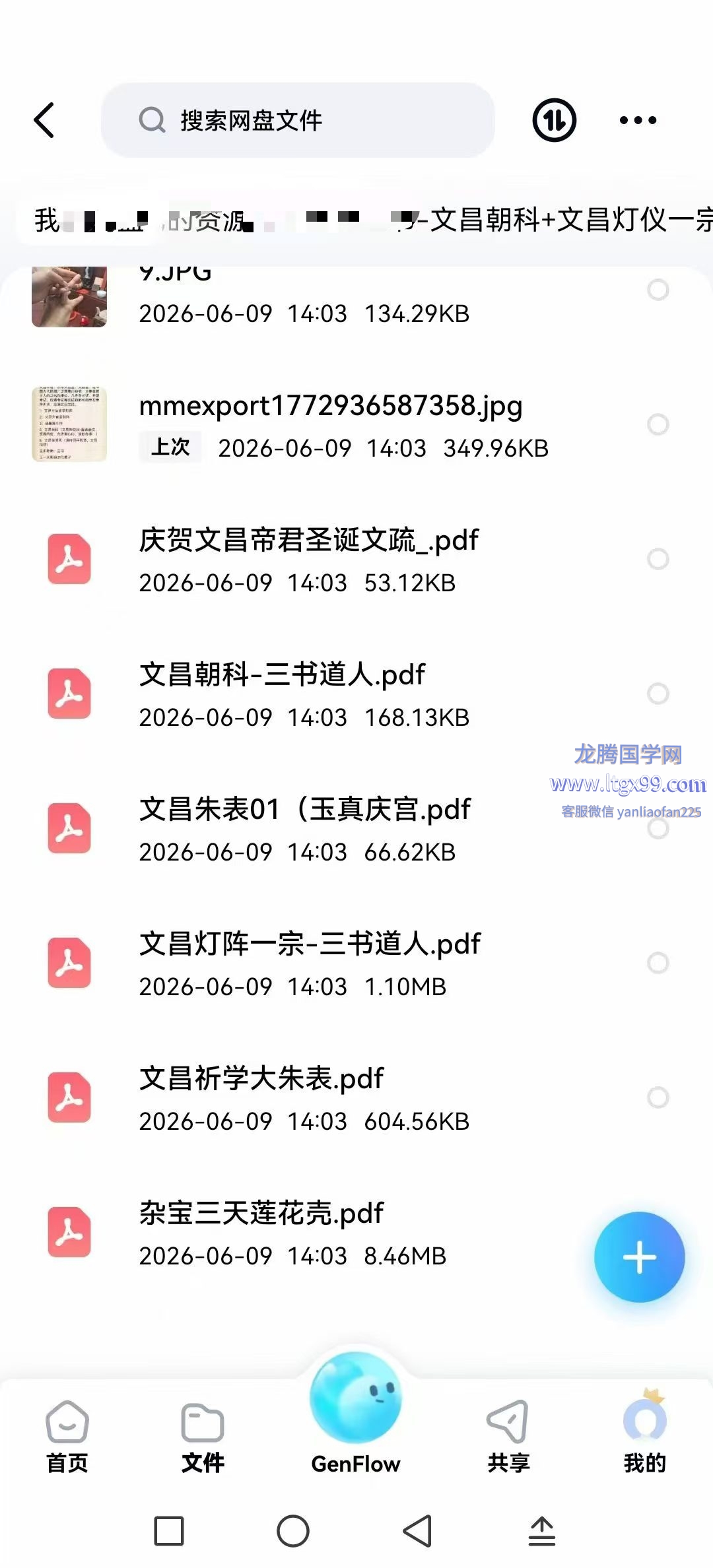Tap the blue plus floating button
The width and height of the screenshot is (713, 1568).
639,1257
